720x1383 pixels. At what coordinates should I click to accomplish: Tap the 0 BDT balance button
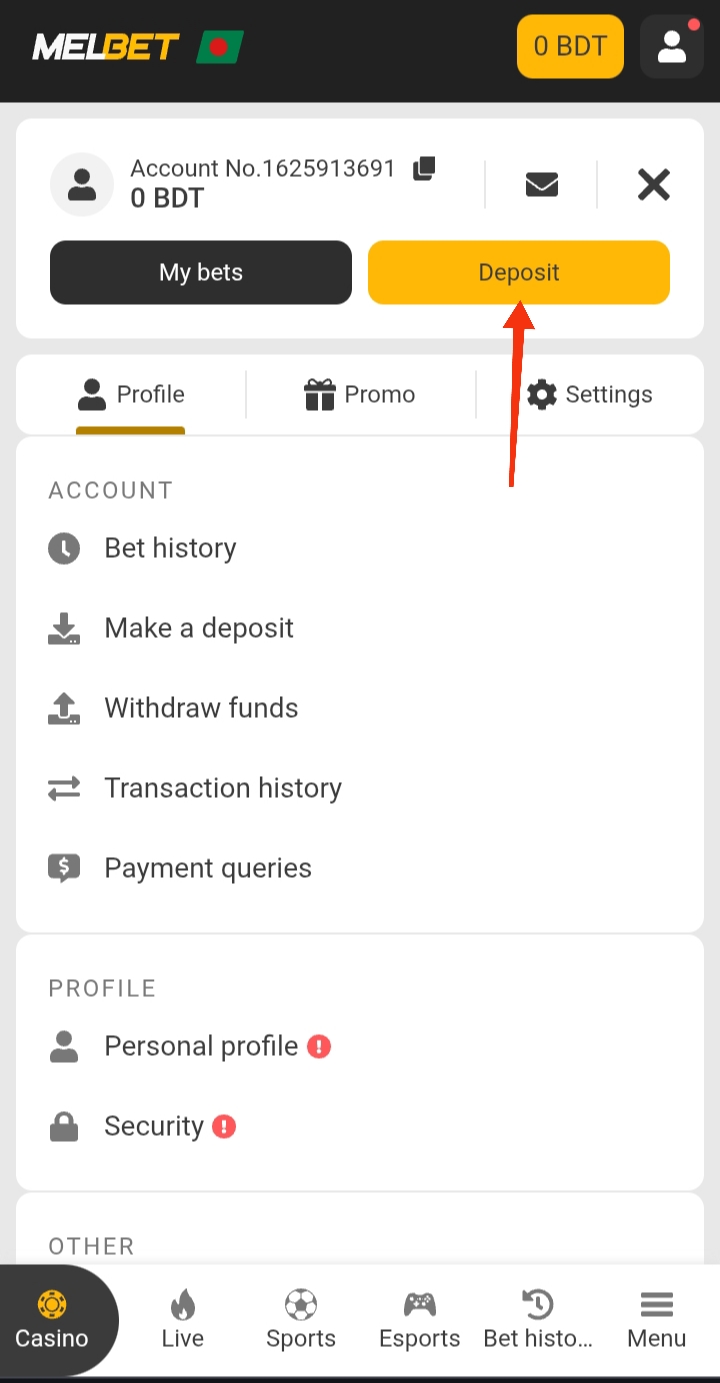[x=570, y=46]
